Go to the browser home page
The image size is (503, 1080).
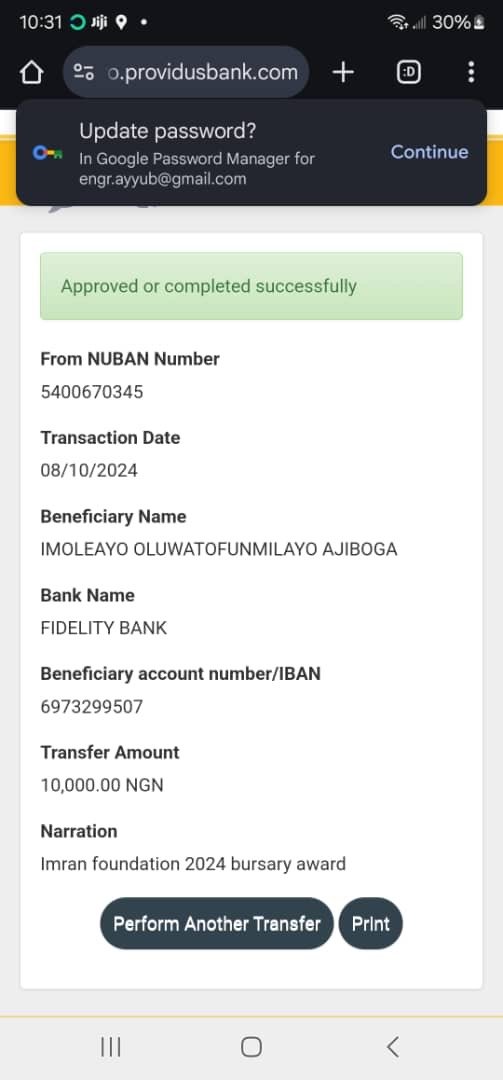(32, 72)
